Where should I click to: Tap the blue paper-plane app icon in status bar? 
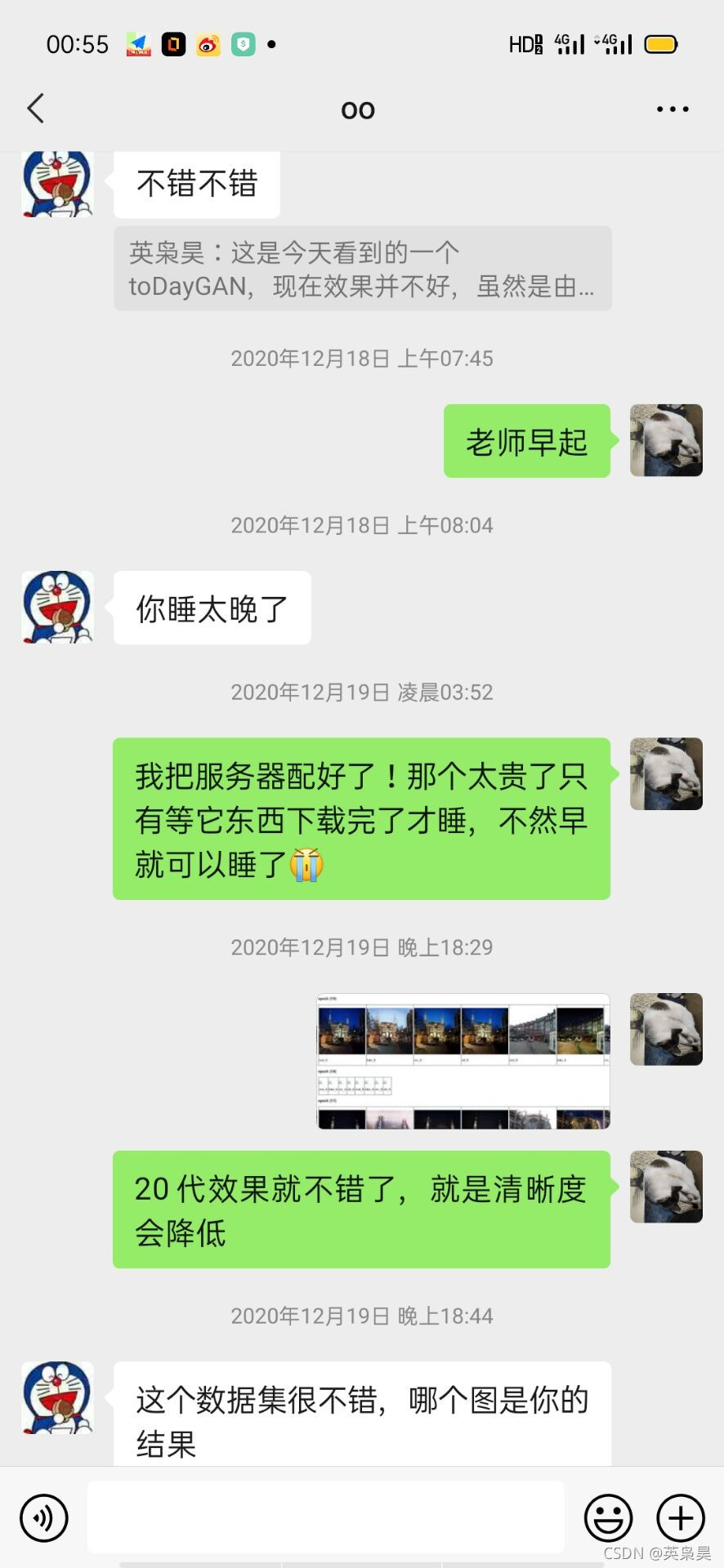click(136, 45)
